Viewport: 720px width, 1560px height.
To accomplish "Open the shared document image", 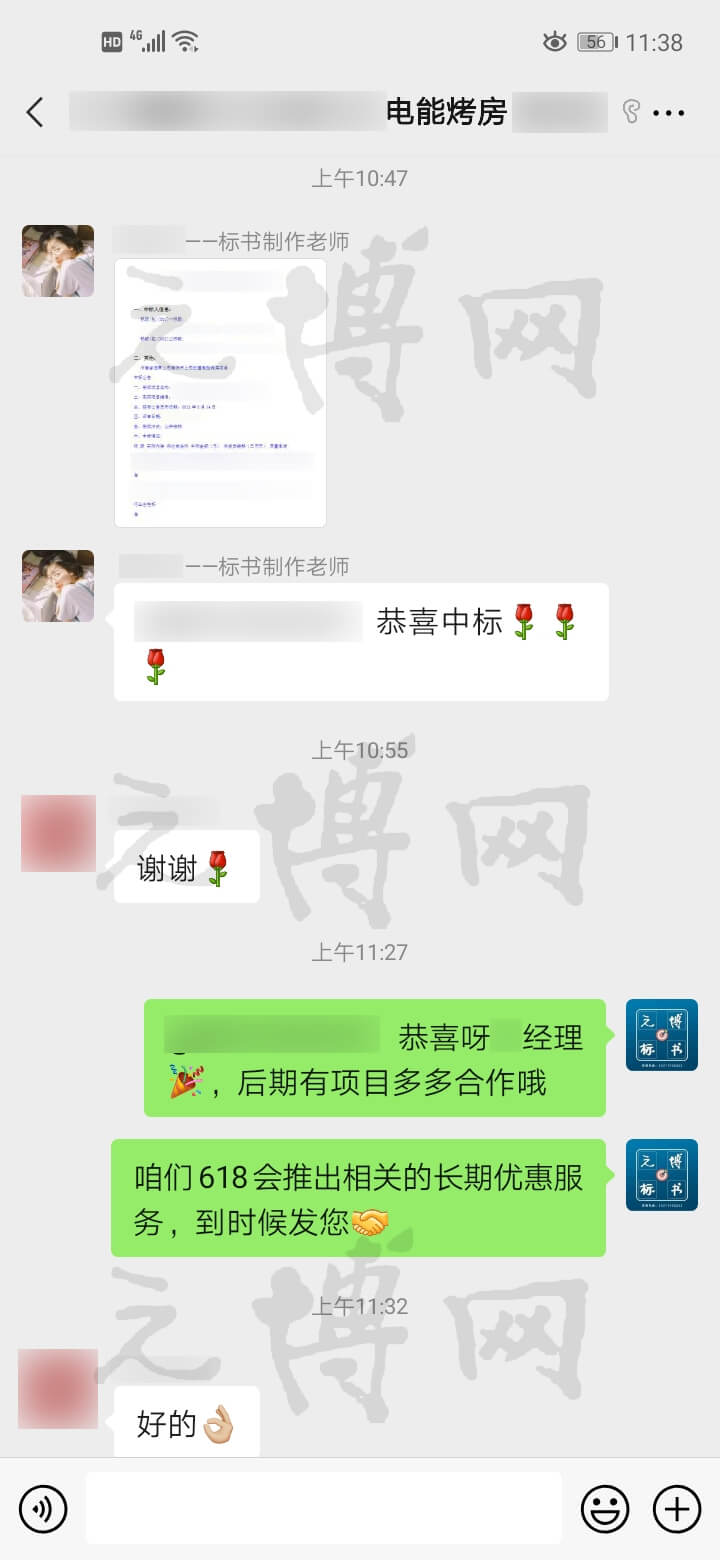I will (220, 392).
